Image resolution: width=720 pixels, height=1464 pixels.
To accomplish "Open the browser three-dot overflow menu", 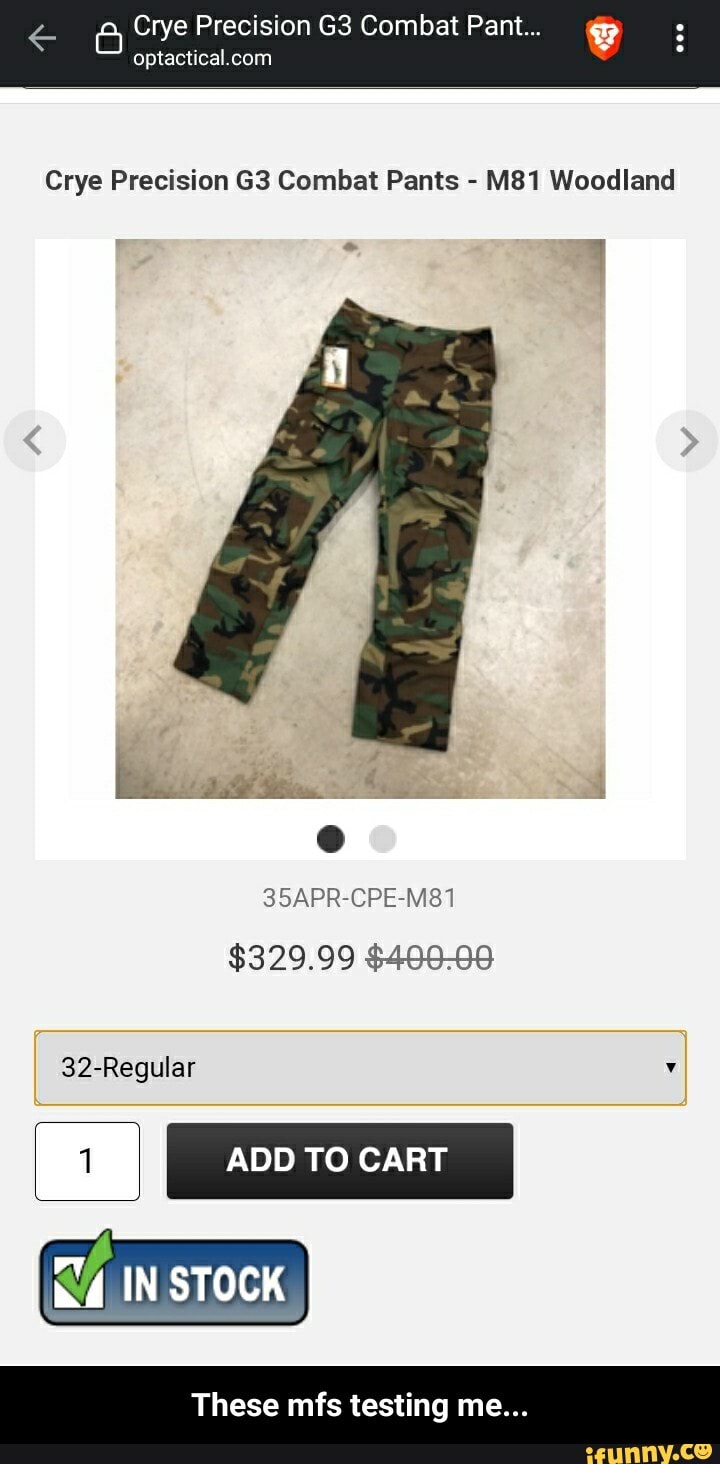I will 679,37.
